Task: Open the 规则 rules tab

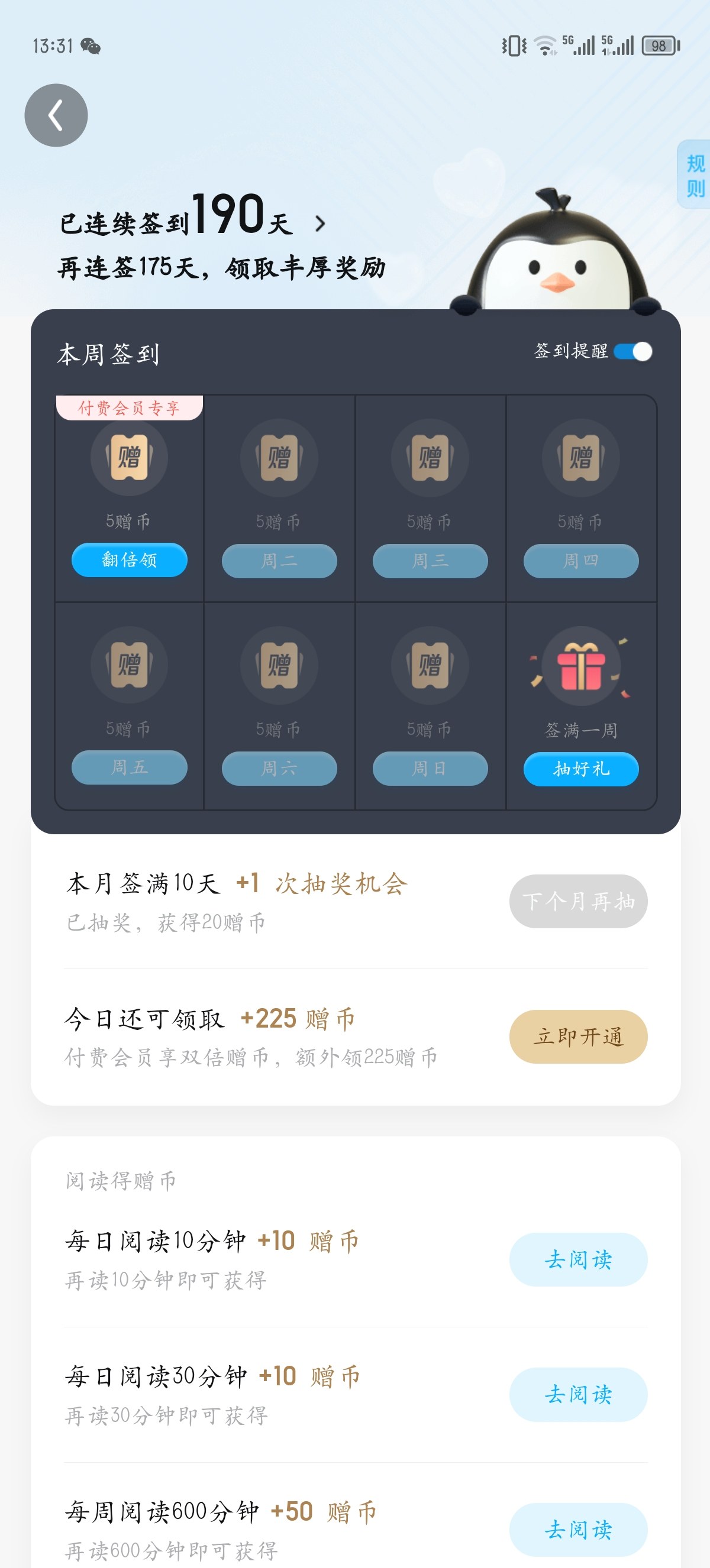Action: 695,174
